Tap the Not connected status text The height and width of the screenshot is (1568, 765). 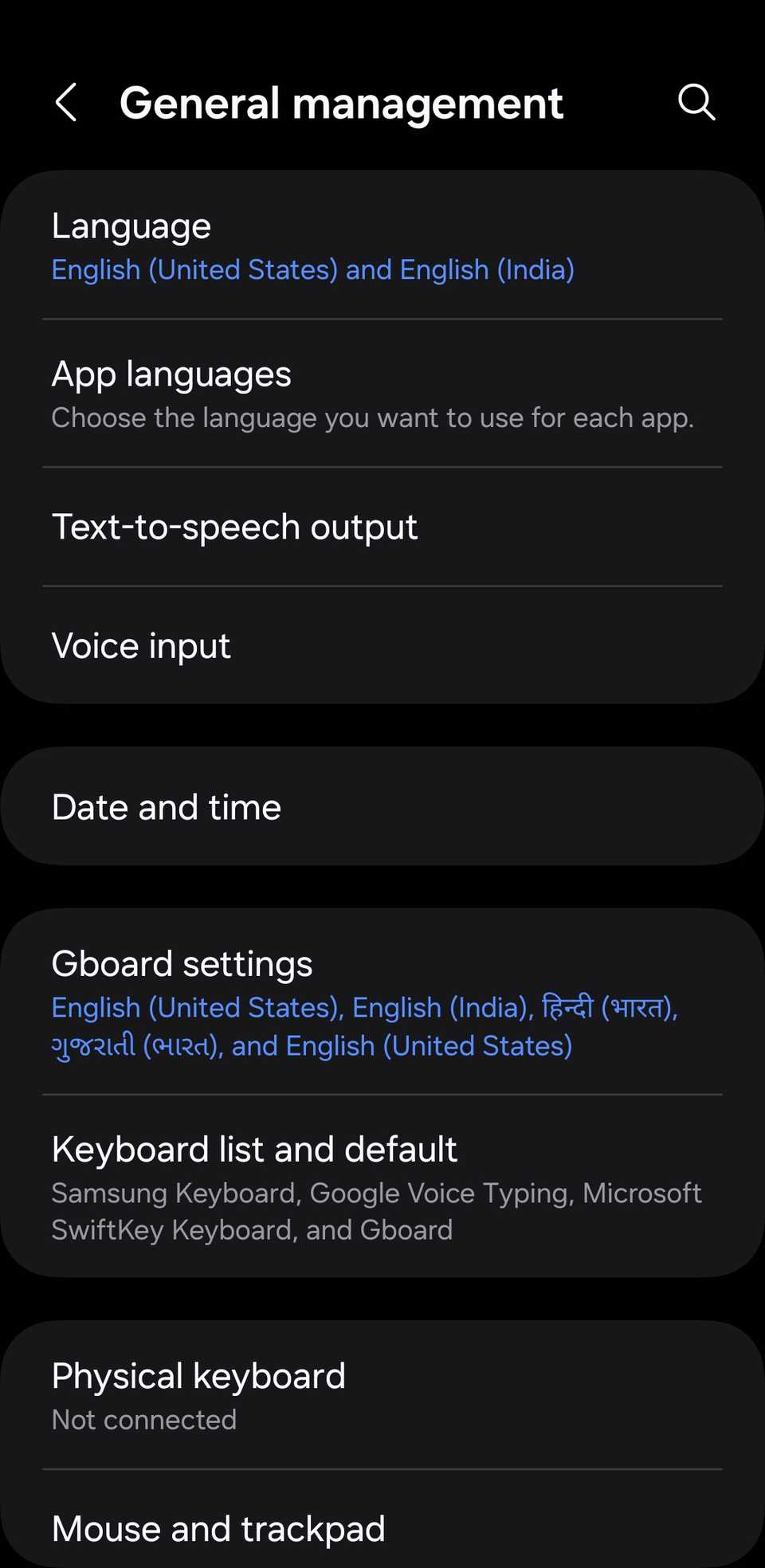[x=143, y=1419]
